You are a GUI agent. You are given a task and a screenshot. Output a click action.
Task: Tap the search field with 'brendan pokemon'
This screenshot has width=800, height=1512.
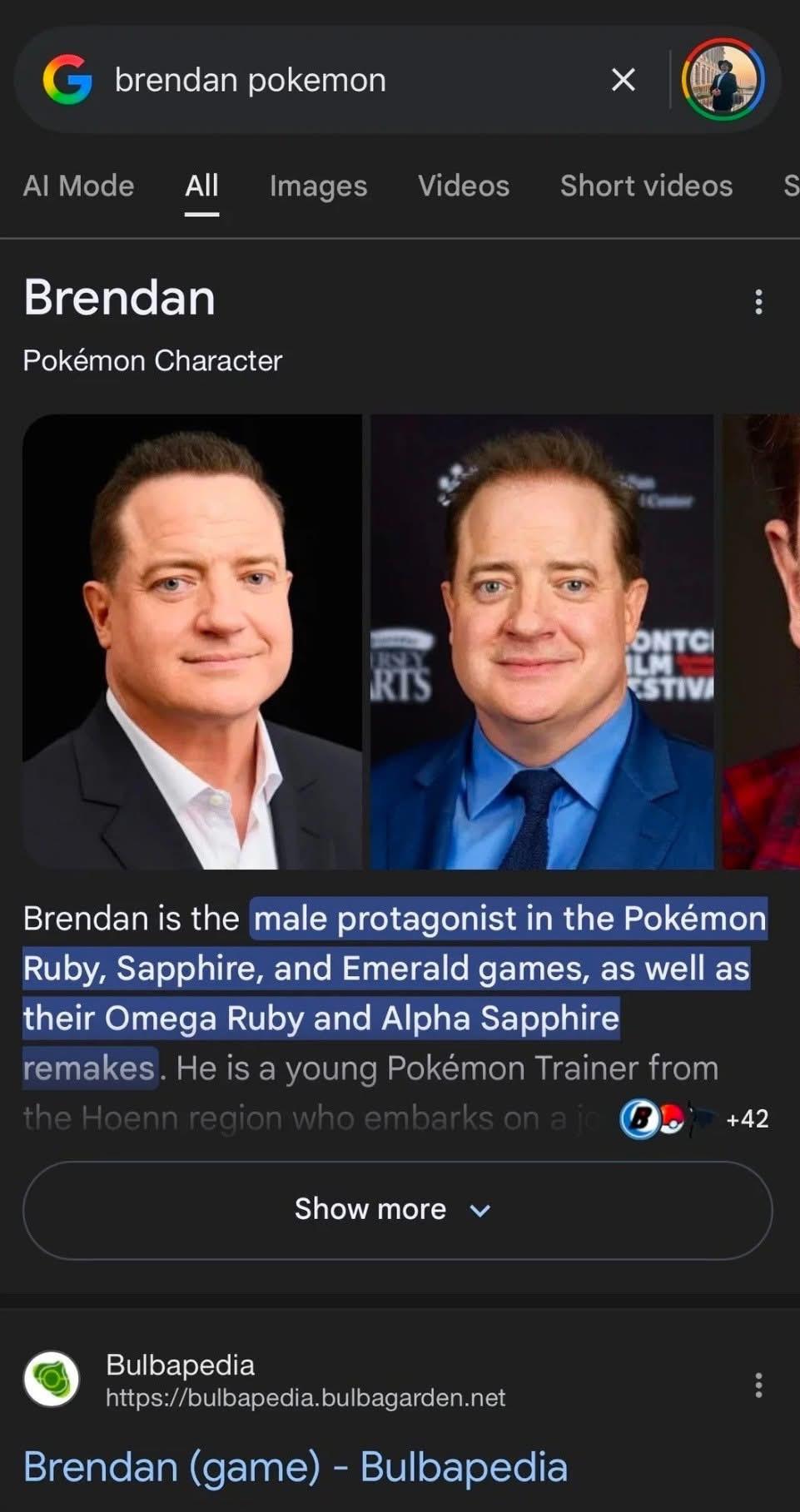tap(333, 81)
